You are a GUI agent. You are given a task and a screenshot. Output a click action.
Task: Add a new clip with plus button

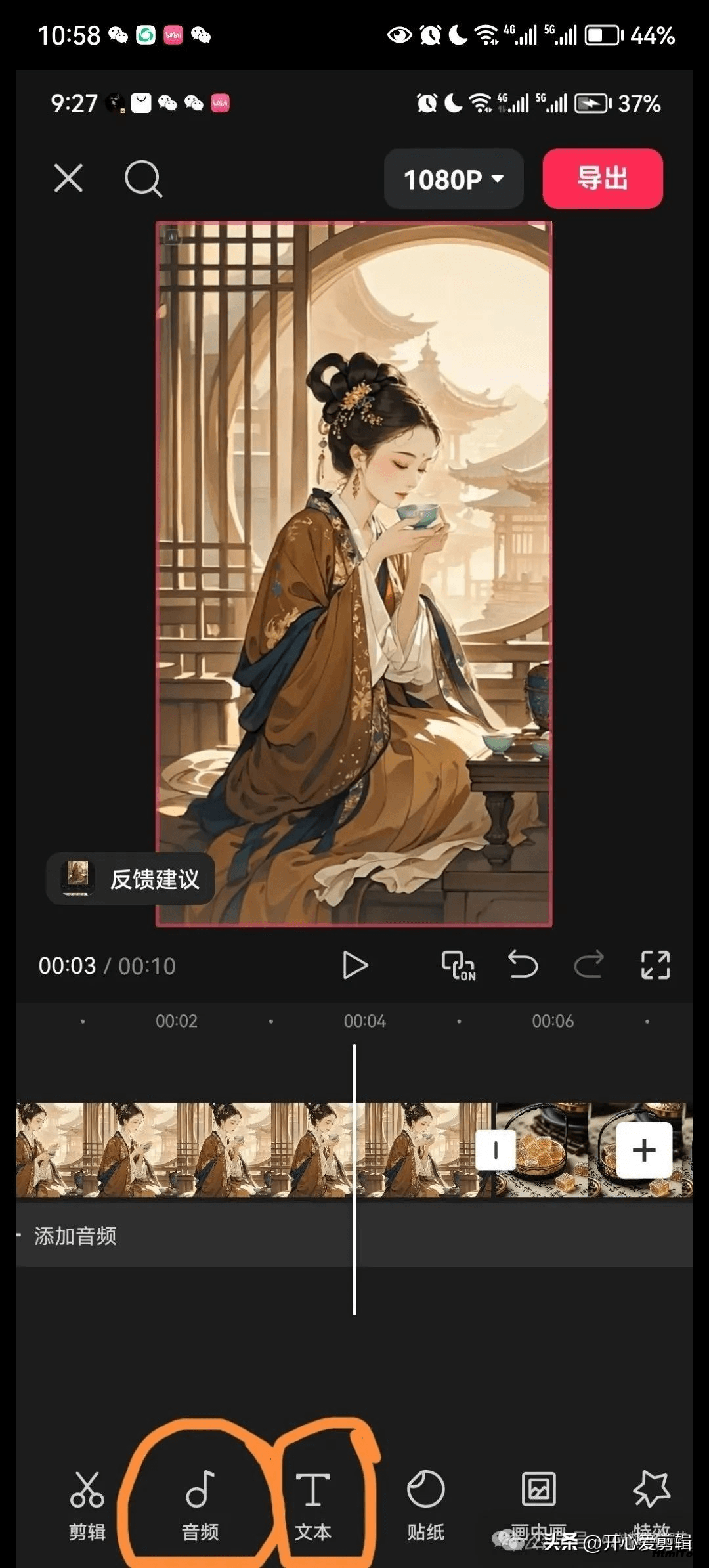(x=644, y=1150)
